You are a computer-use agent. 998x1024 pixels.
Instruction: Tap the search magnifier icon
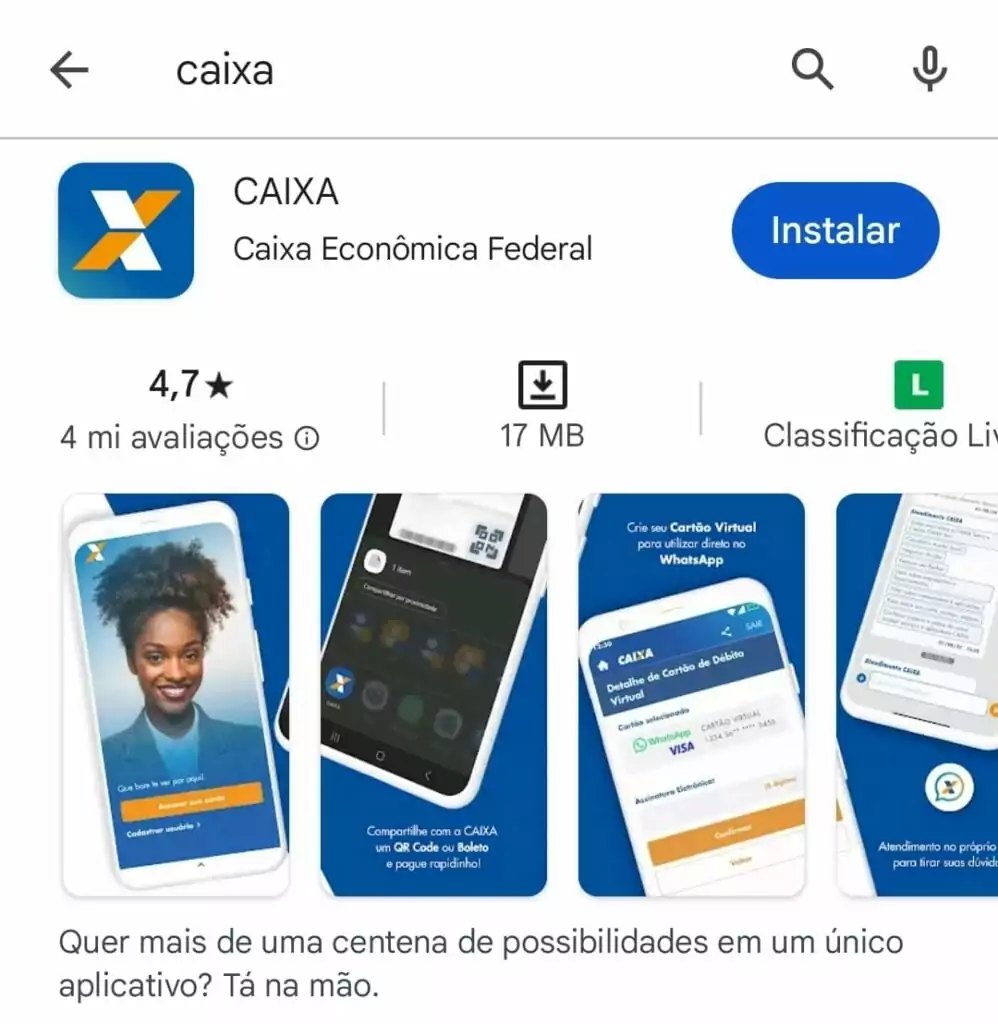click(x=812, y=70)
